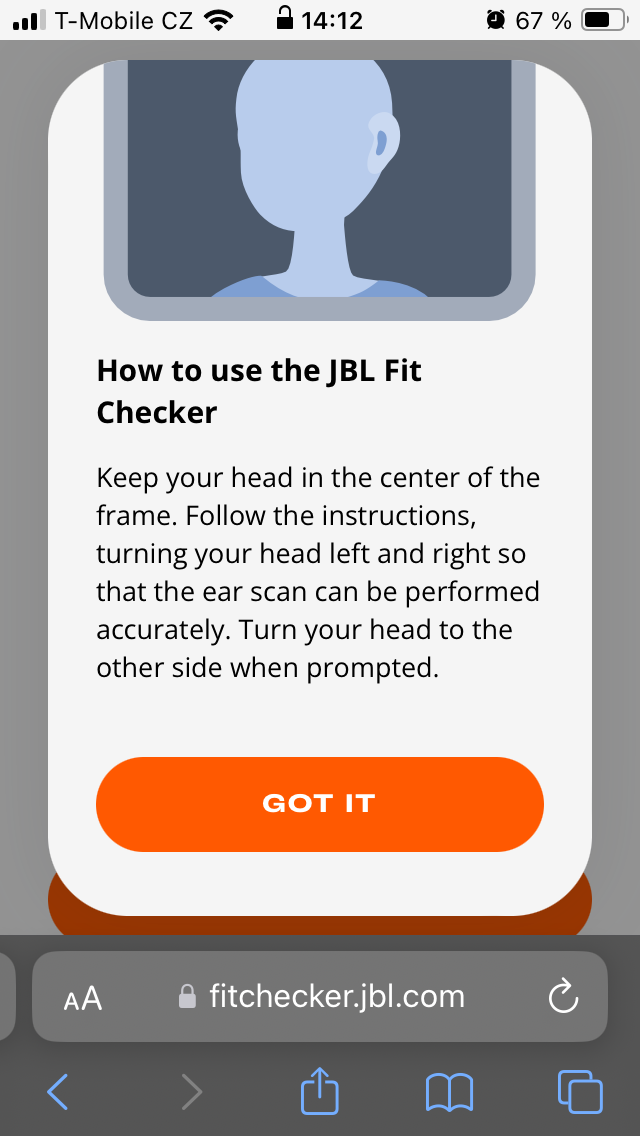Go back to the previous page
This screenshot has height=1136, width=640.
pos(58,1091)
